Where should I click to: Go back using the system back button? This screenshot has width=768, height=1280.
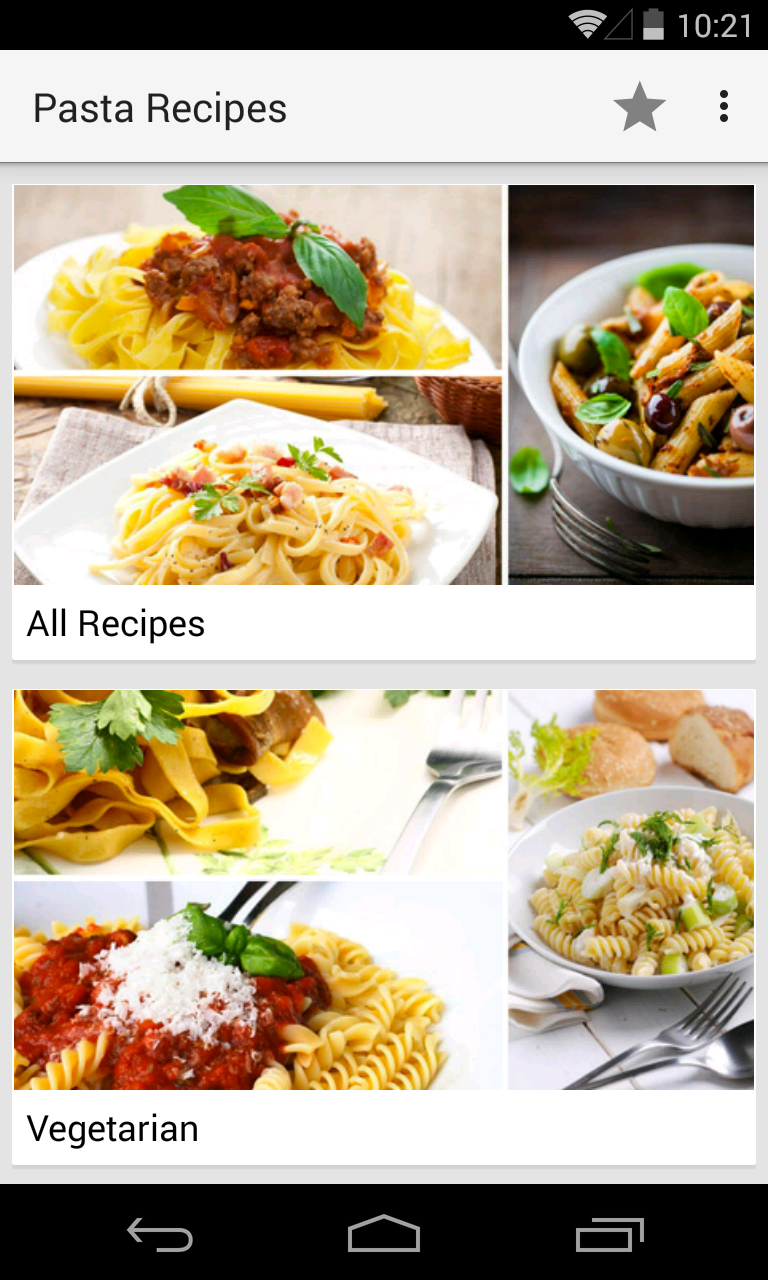[160, 1235]
